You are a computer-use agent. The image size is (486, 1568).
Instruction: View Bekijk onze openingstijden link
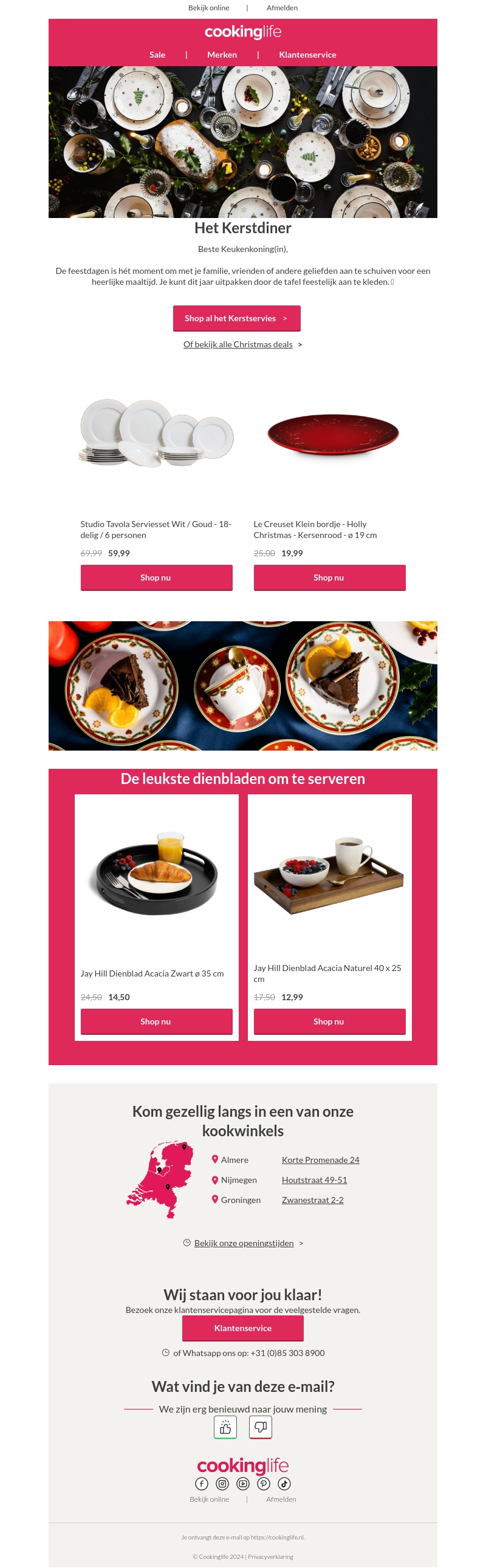[244, 1243]
